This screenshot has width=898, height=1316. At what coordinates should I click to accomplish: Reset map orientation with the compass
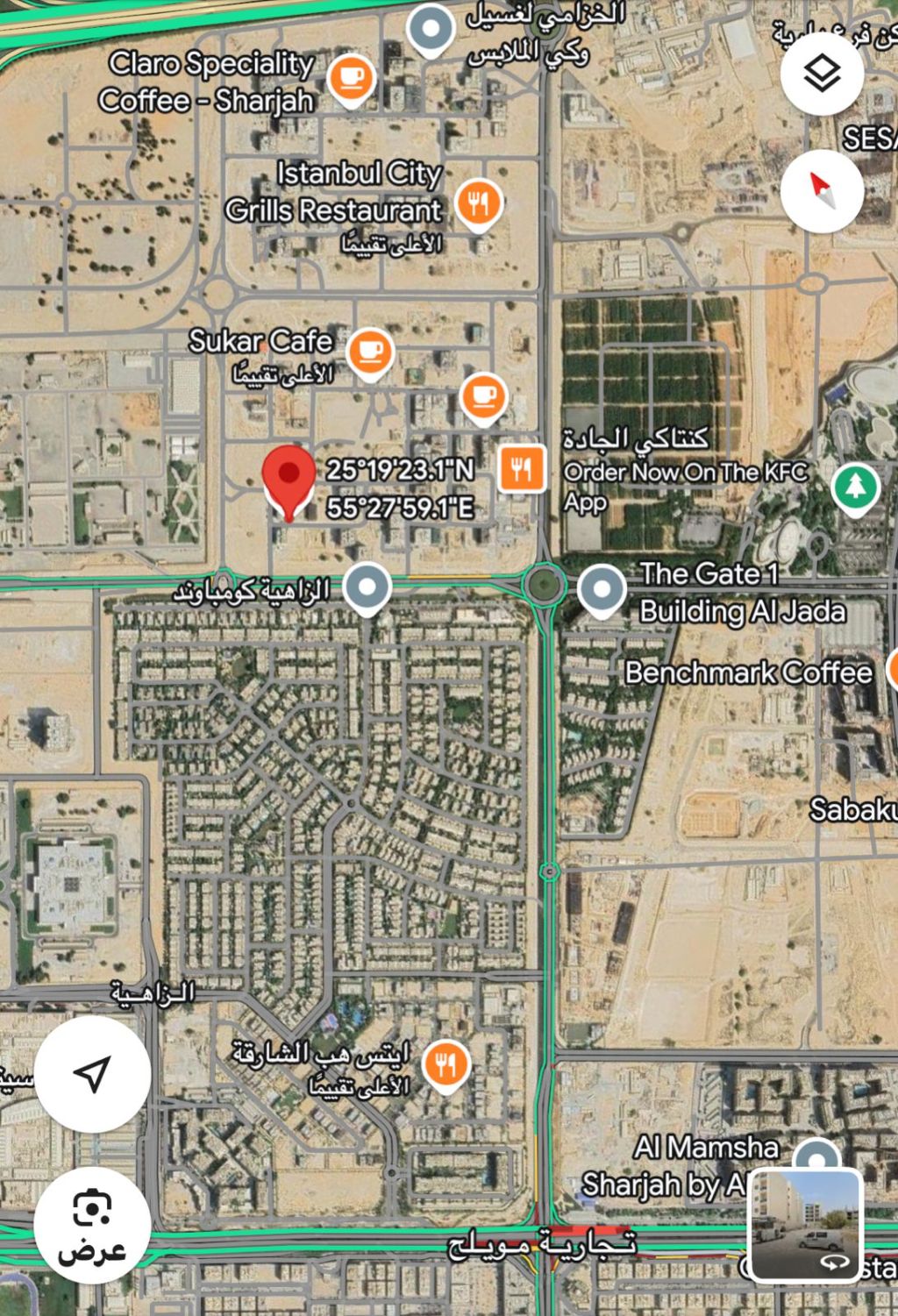click(822, 190)
